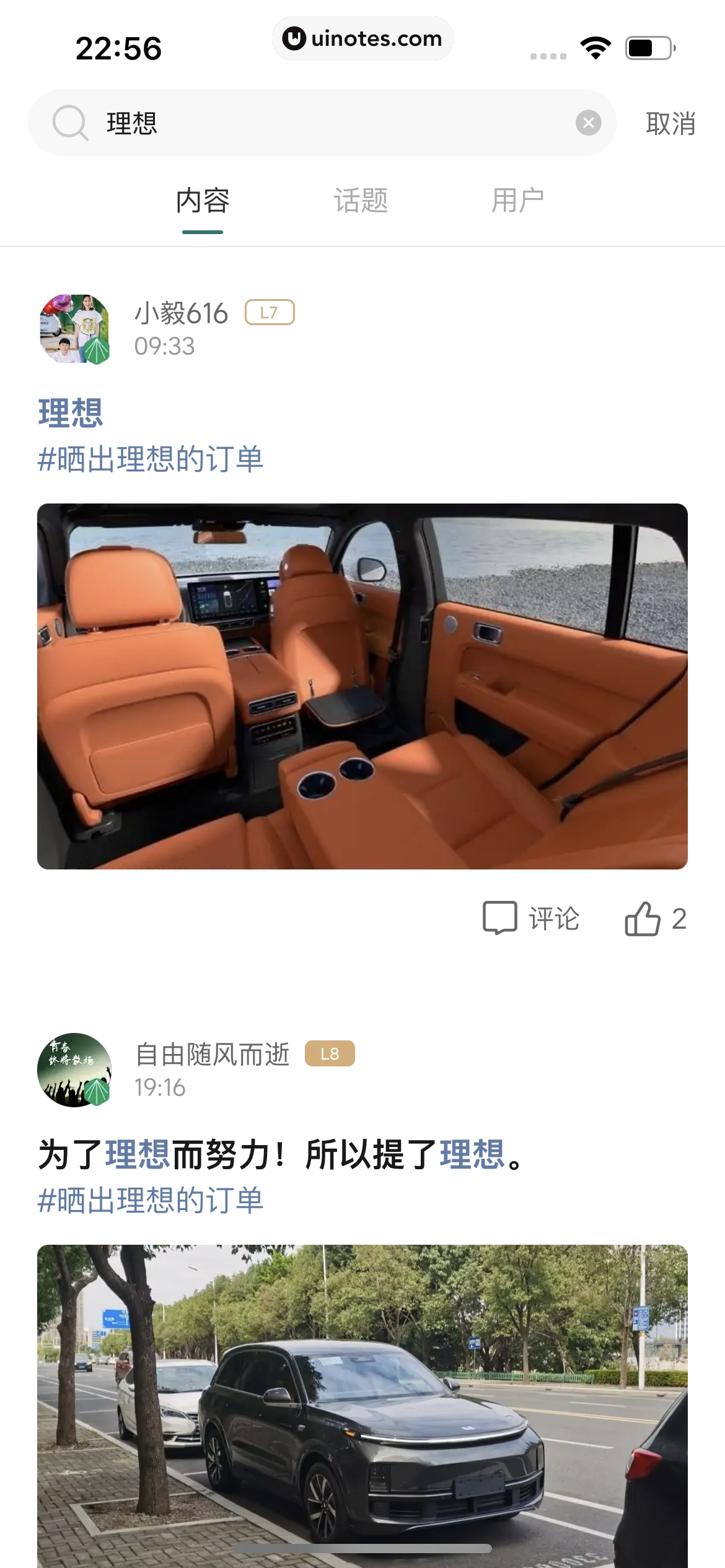This screenshot has width=725, height=1568.
Task: Tap the like count showing 2
Action: 679,918
